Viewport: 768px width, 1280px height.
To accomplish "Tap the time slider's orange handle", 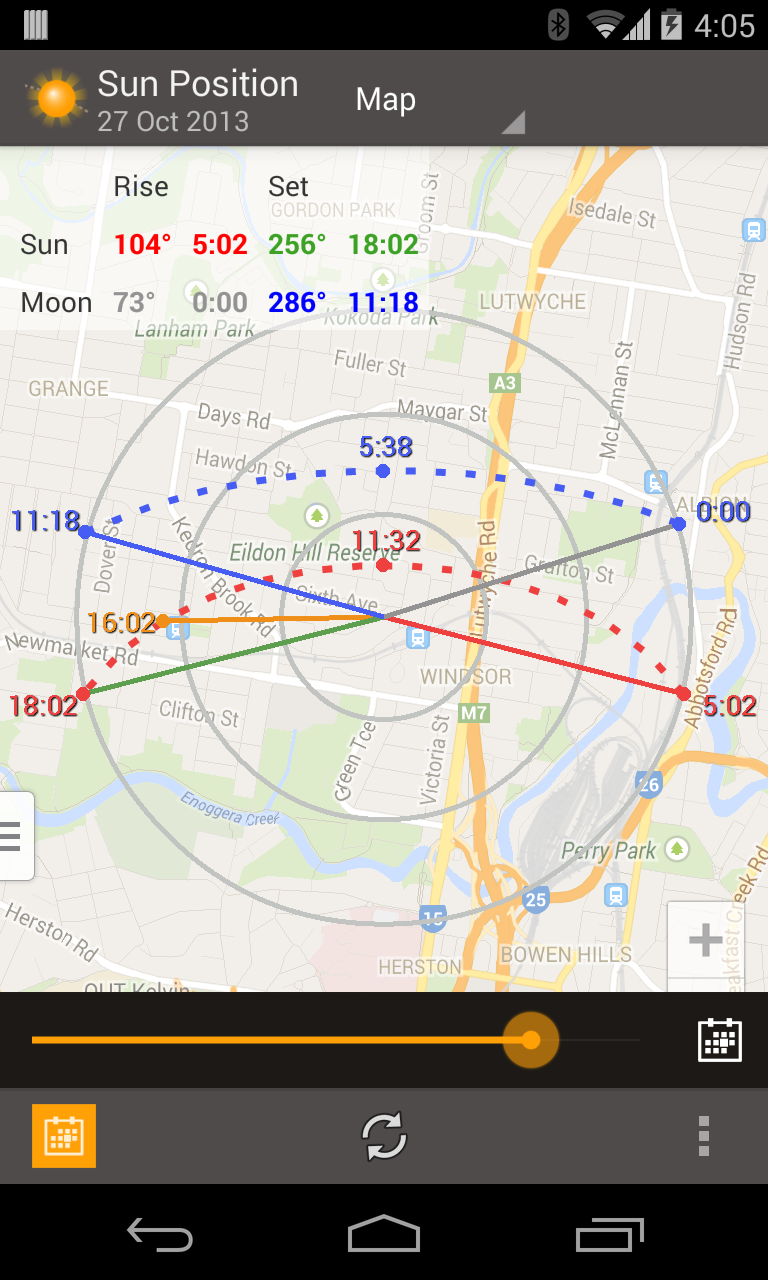I will tap(530, 1040).
